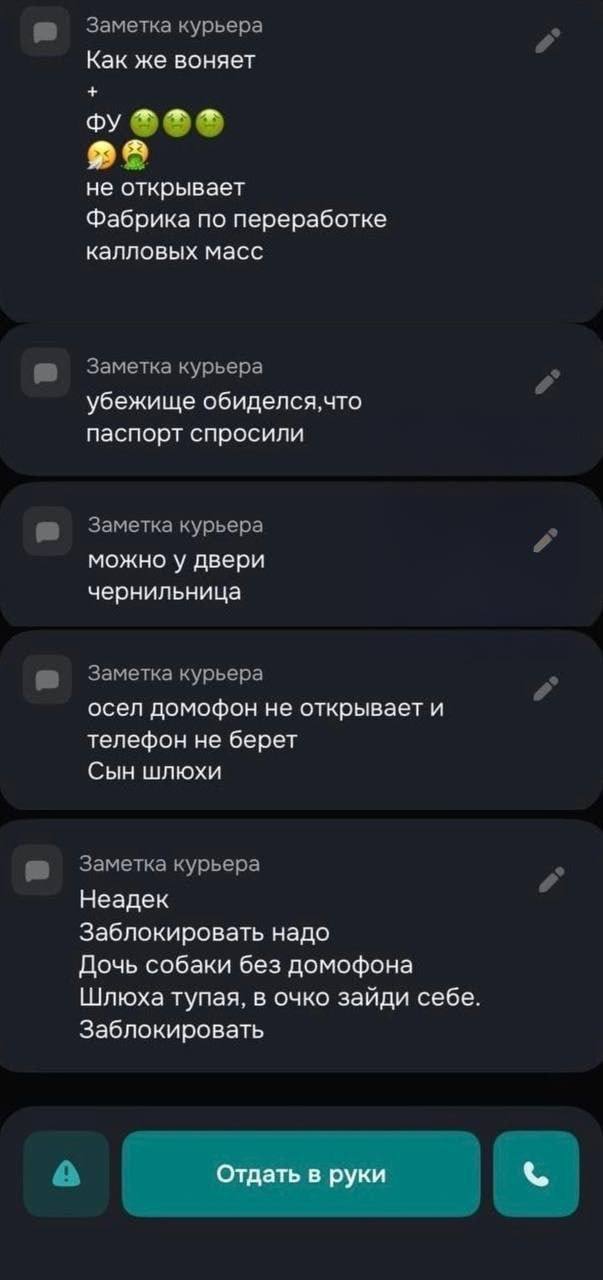Edit the note 'можно у двери'

(547, 539)
